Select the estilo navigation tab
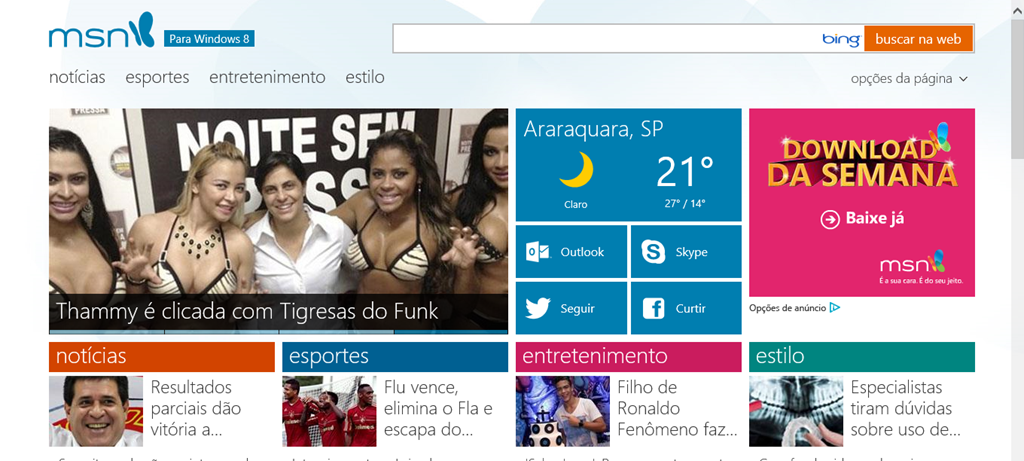 coord(365,77)
